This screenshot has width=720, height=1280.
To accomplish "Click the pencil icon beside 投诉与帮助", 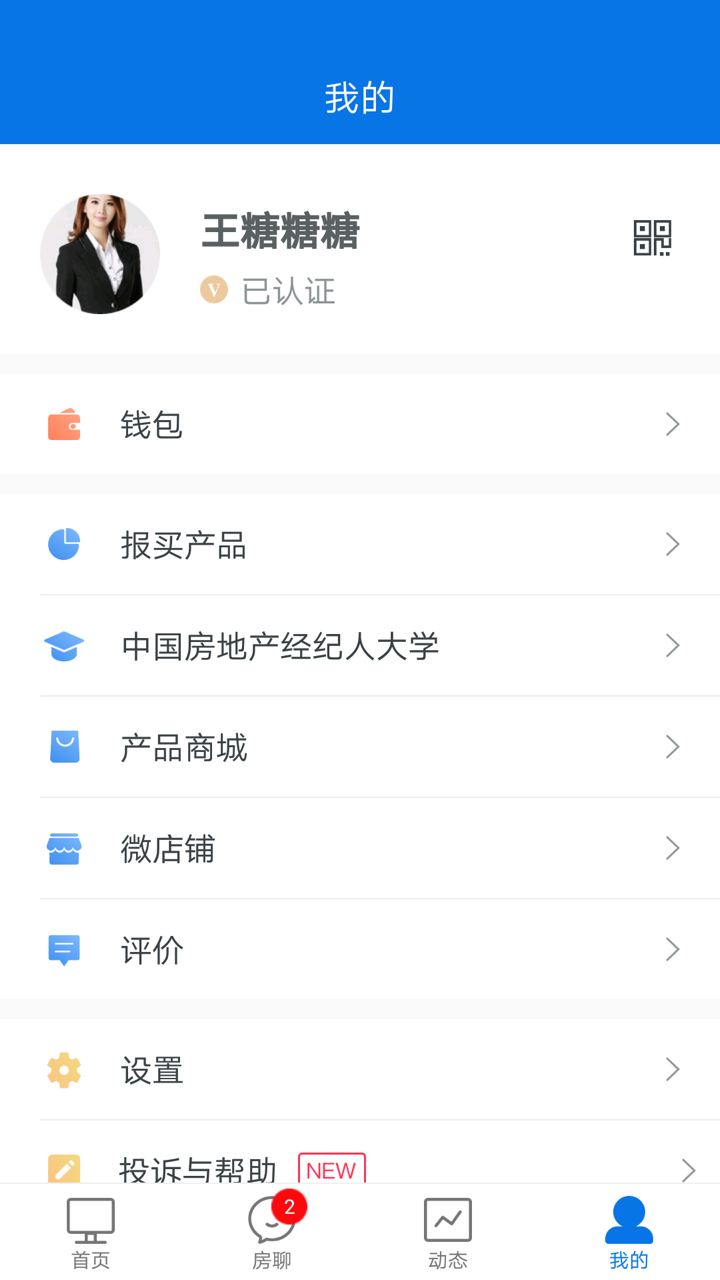I will [x=63, y=1167].
